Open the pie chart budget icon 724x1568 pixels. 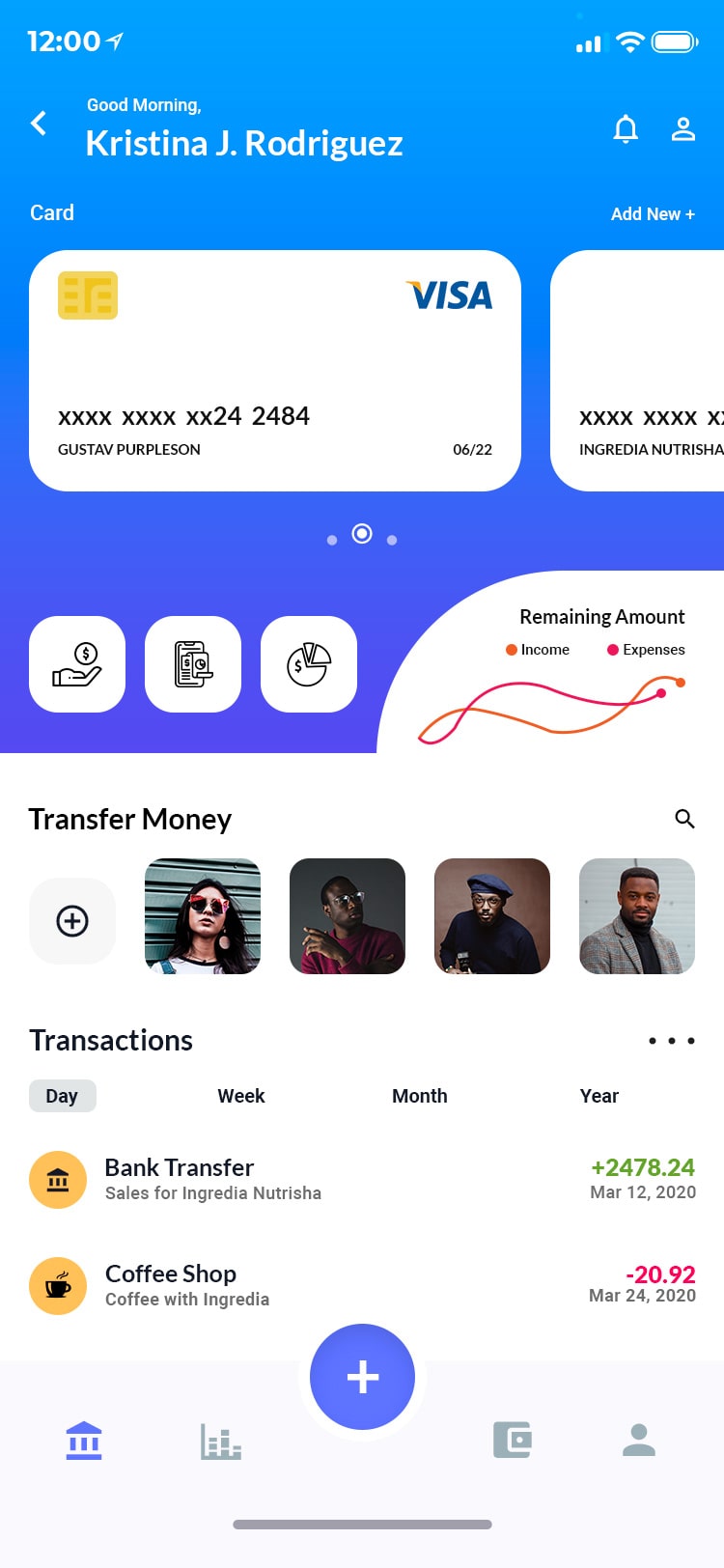click(x=309, y=664)
